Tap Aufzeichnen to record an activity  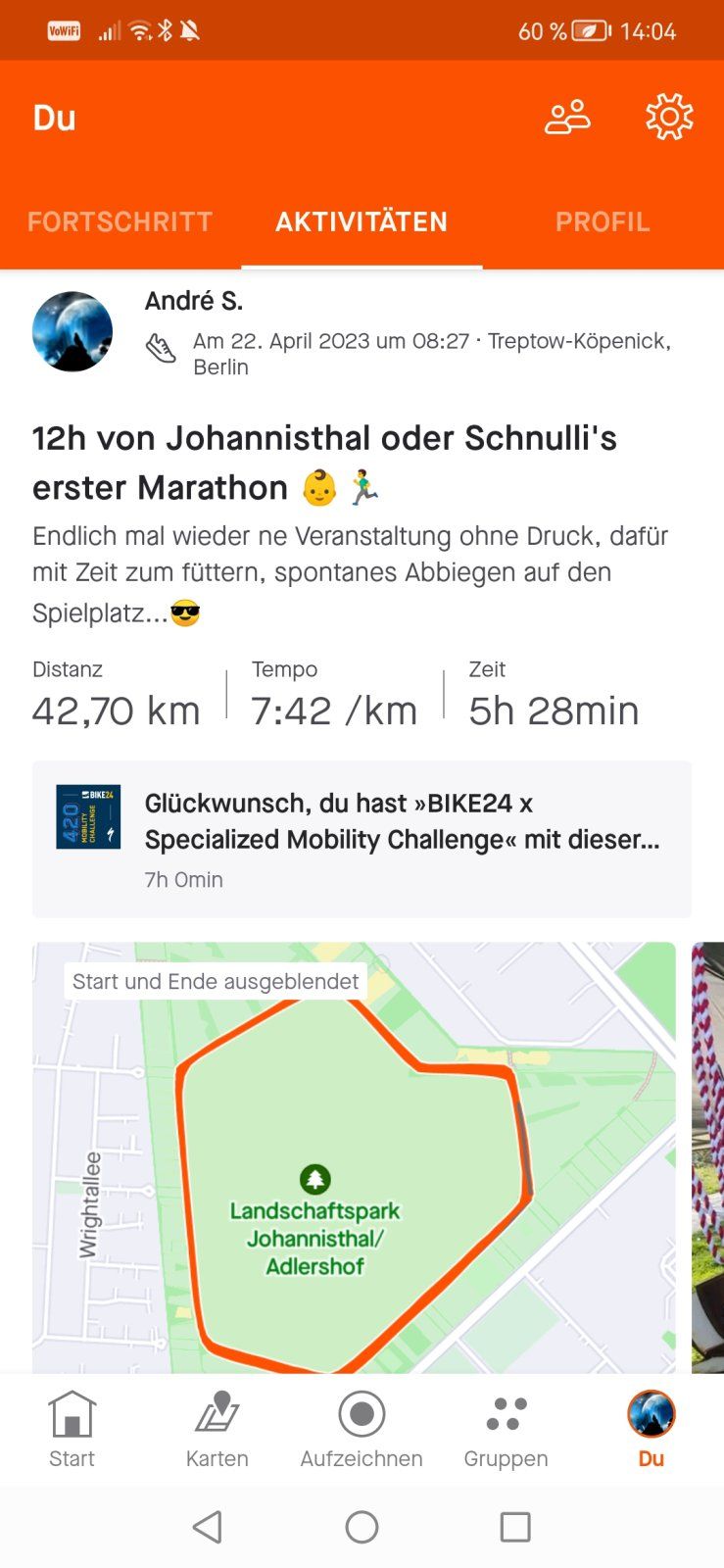click(x=362, y=1429)
